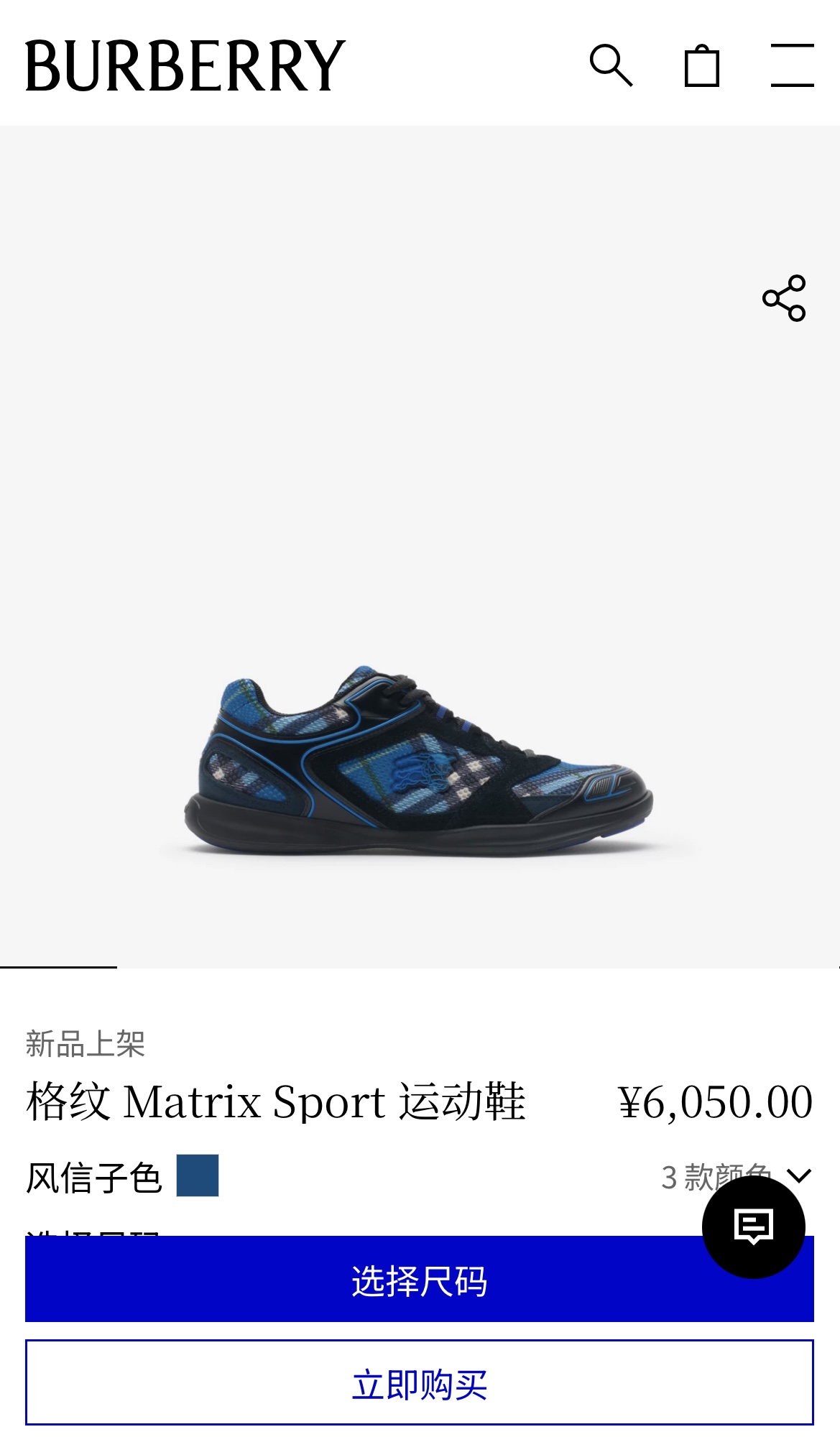
Task: Click the Burberry logo
Action: [182, 65]
